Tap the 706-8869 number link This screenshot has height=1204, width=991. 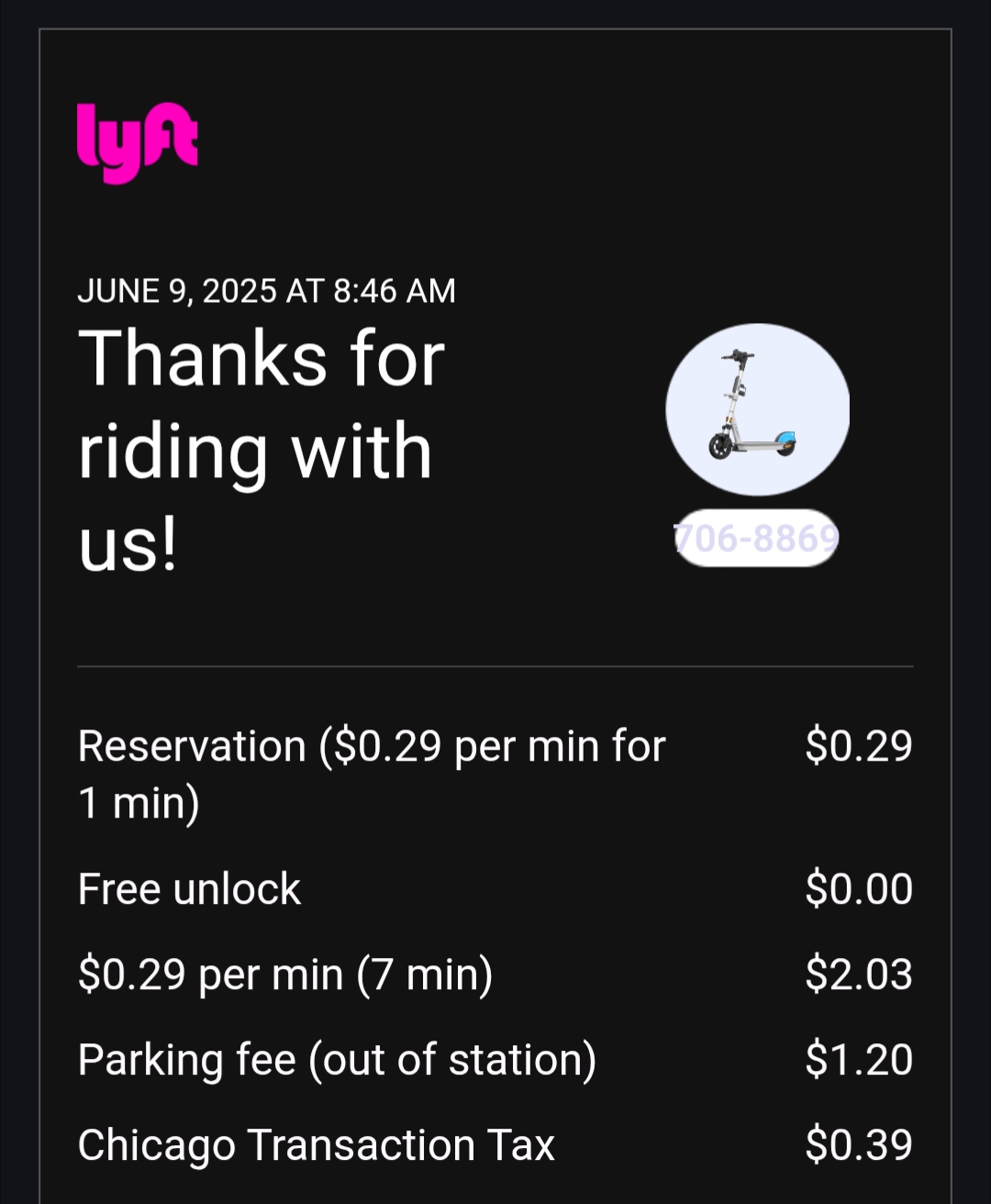756,538
